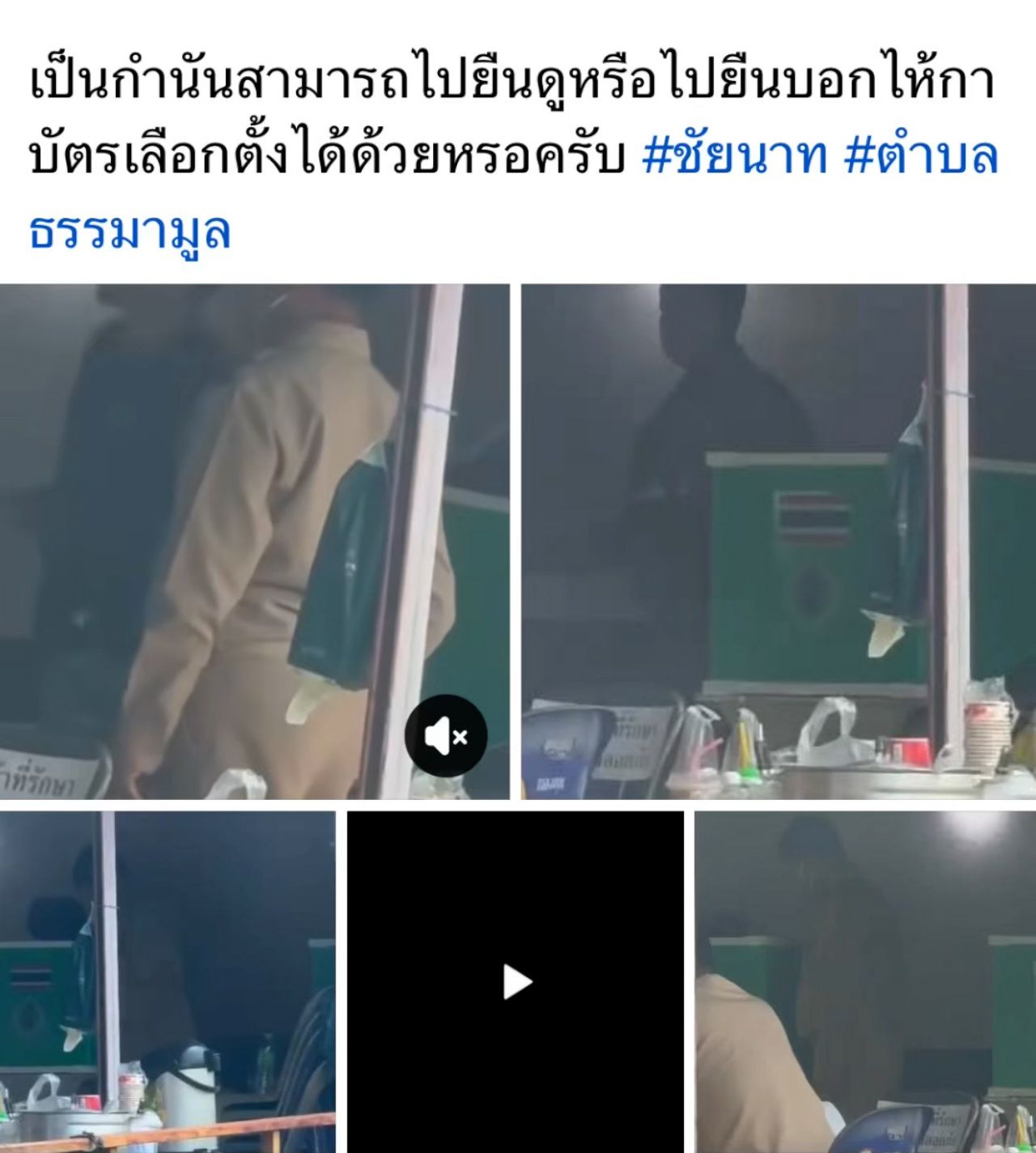Open the bottom-left photo with the thermos

[167, 981]
